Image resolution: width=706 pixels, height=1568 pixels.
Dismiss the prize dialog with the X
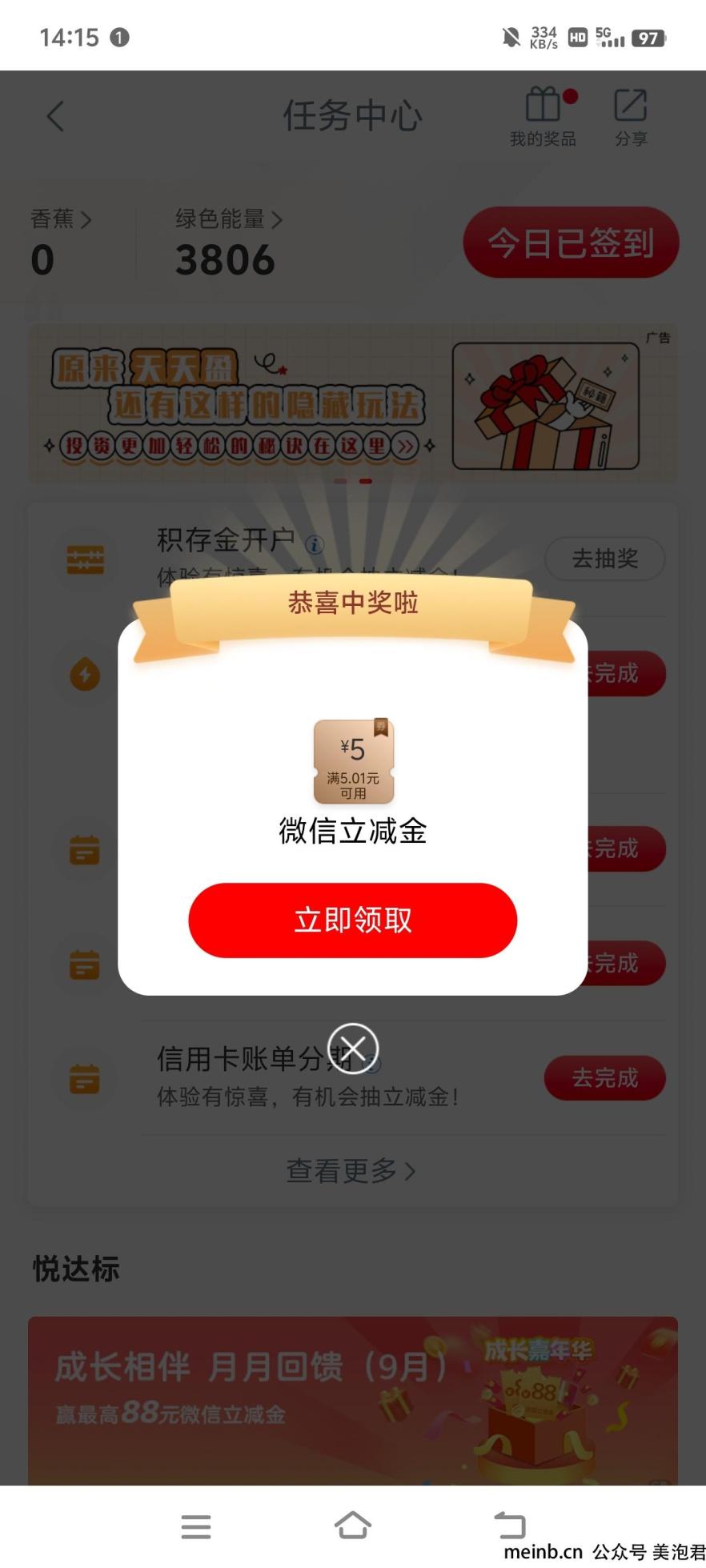353,1048
